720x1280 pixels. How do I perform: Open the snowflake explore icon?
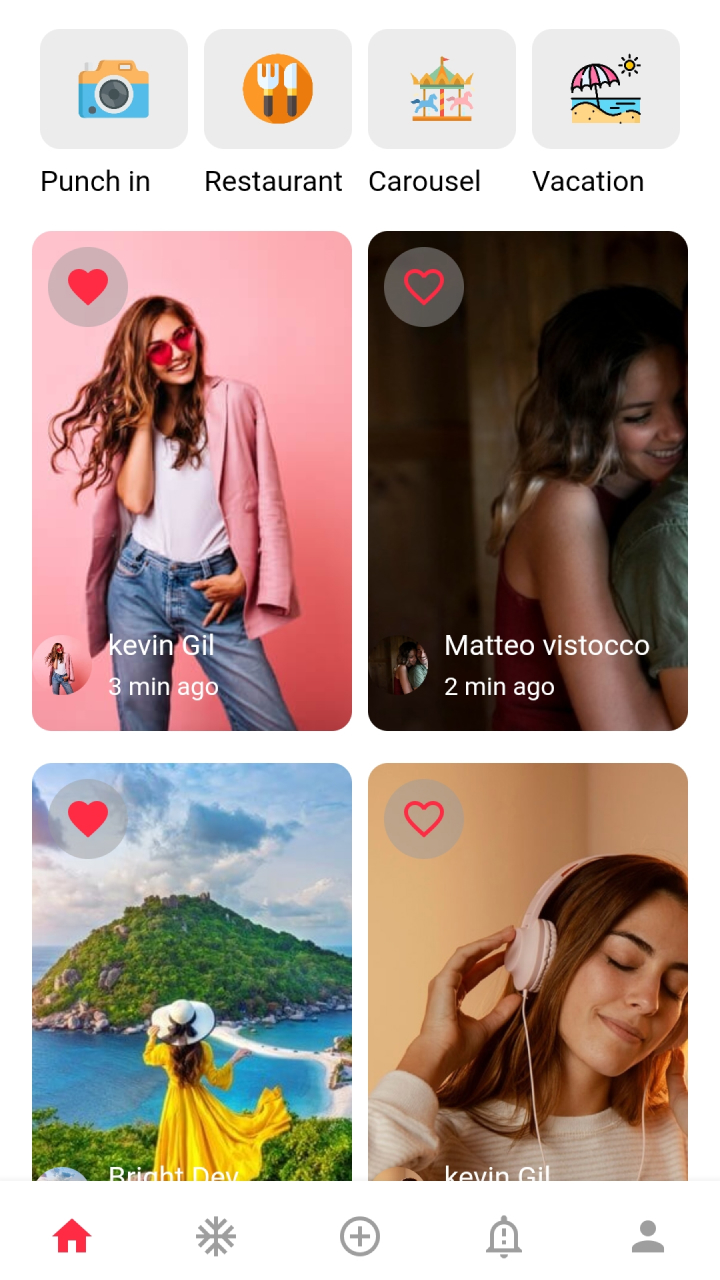click(x=216, y=1236)
